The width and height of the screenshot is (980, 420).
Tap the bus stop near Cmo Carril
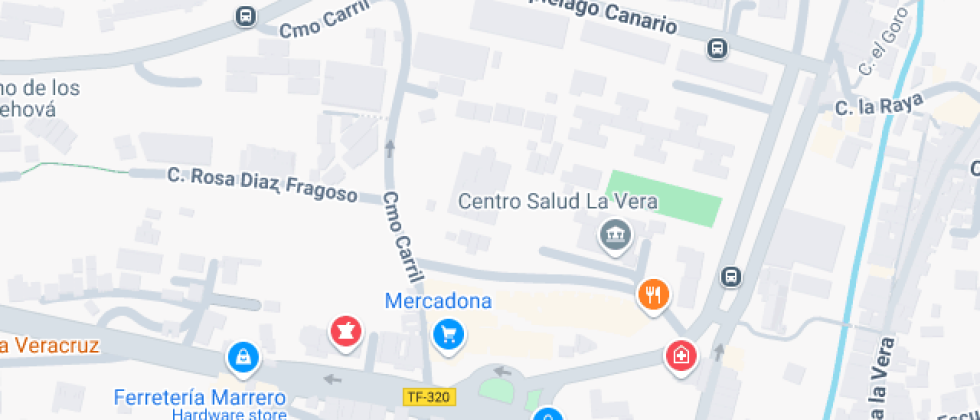tap(245, 16)
